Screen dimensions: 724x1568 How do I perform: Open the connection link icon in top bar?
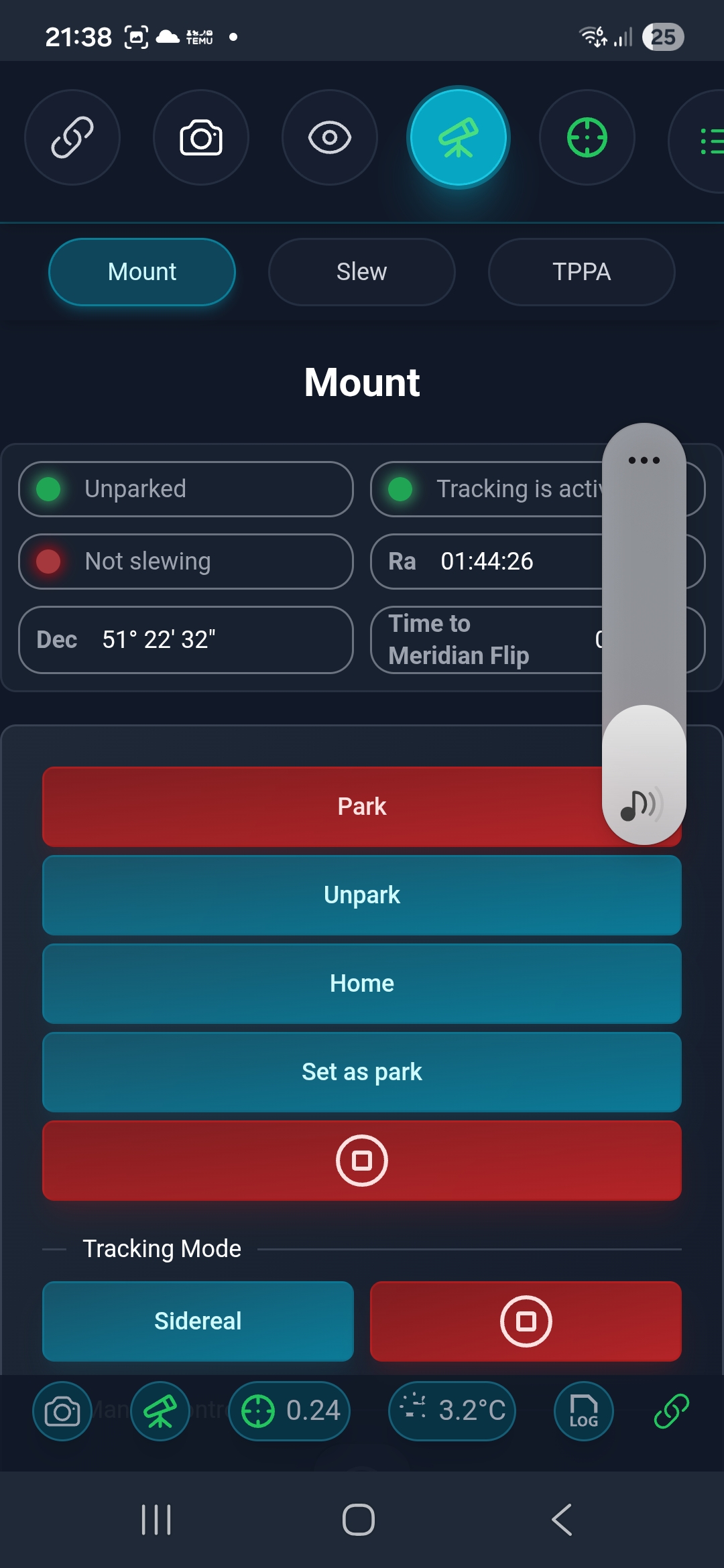(72, 137)
